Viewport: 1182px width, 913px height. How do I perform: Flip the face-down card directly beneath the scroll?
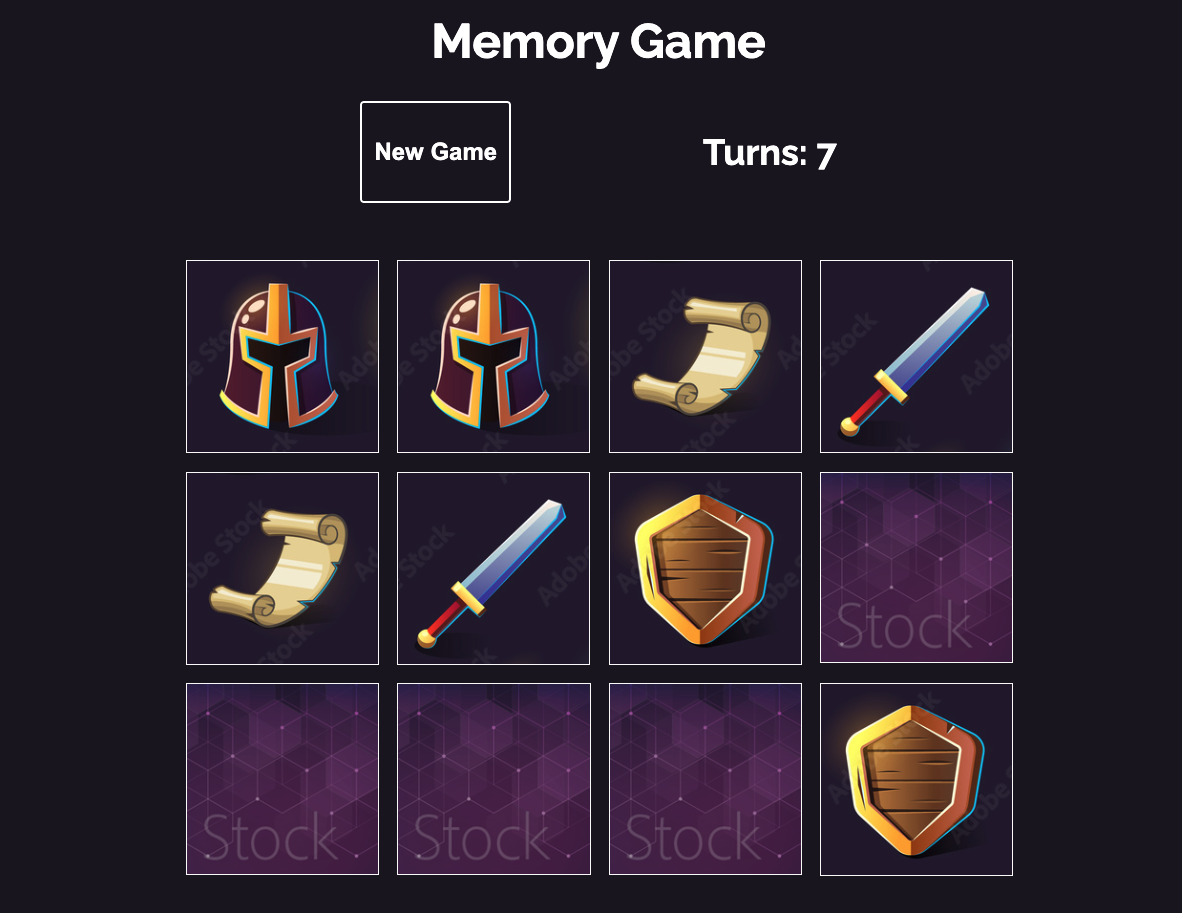click(x=282, y=779)
